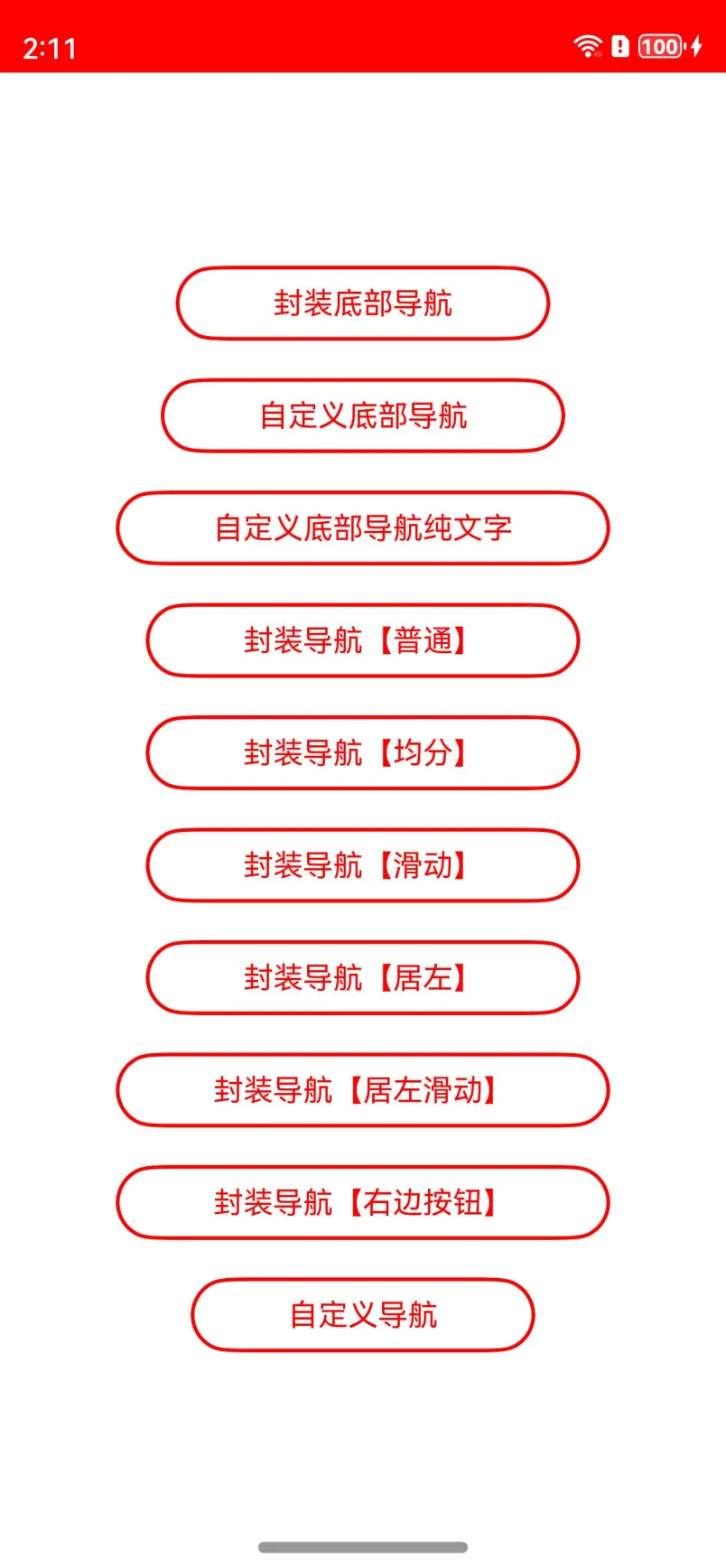This screenshot has width=726, height=1568.
Task: Select 封装导航【右边按钮】
Action: click(362, 1202)
